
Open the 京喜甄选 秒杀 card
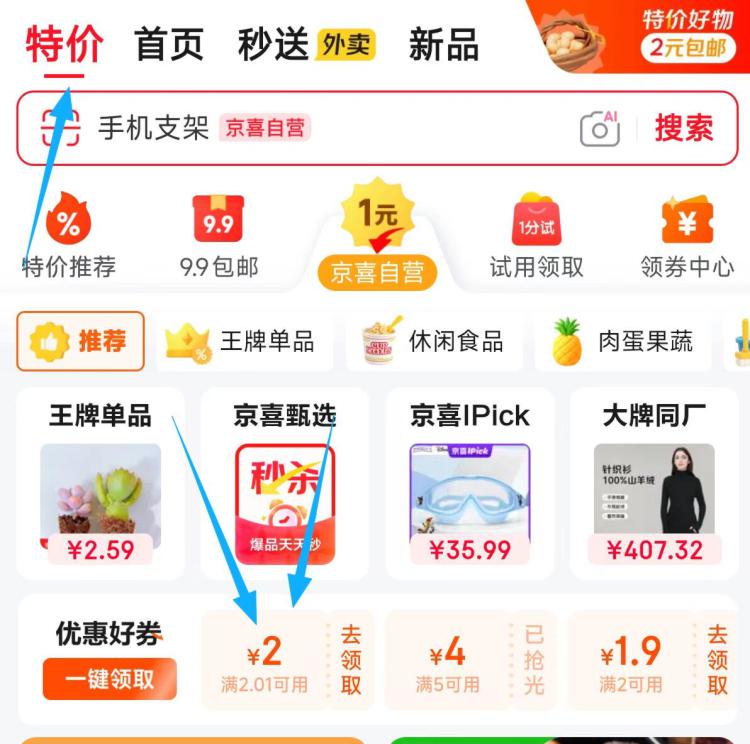click(x=285, y=484)
